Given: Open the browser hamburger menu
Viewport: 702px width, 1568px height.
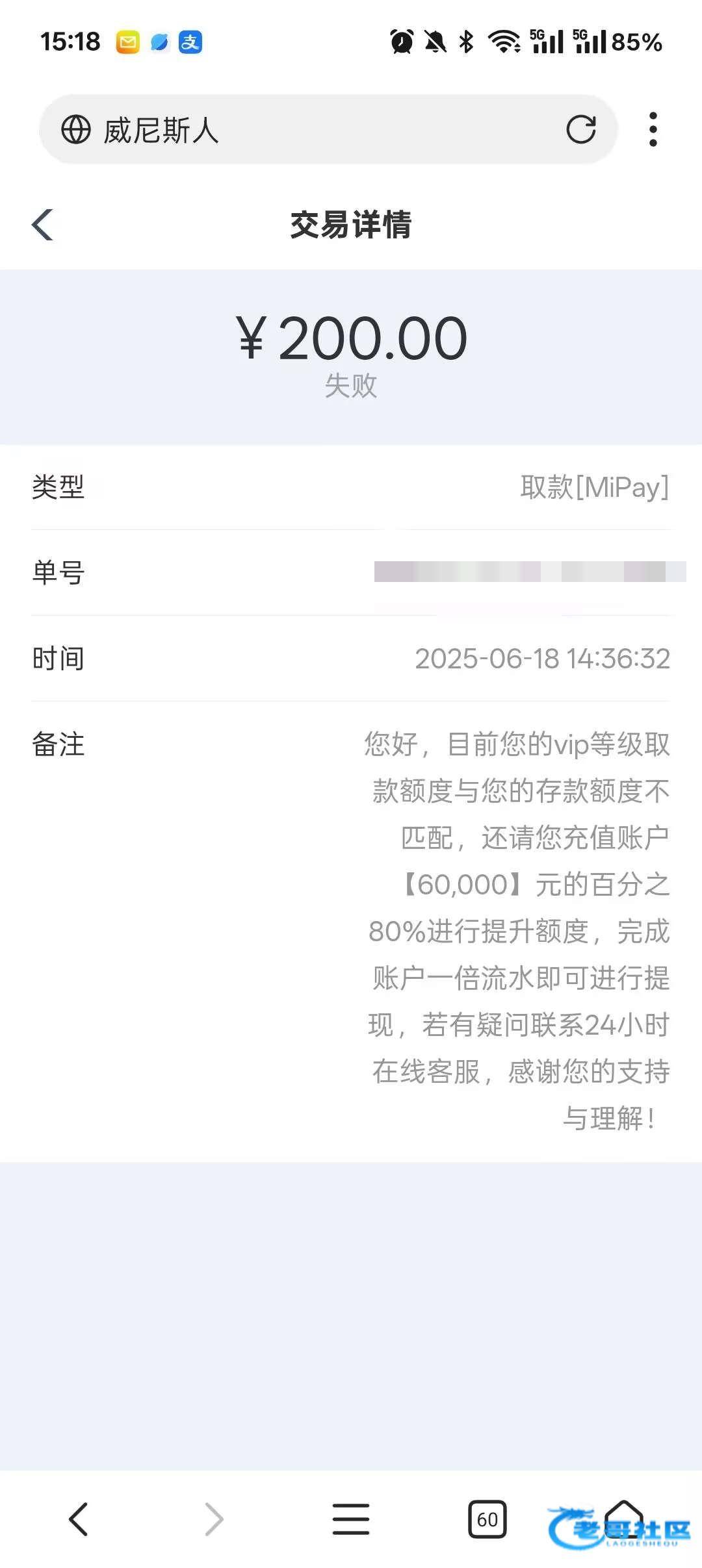Looking at the screenshot, I should (x=351, y=1519).
